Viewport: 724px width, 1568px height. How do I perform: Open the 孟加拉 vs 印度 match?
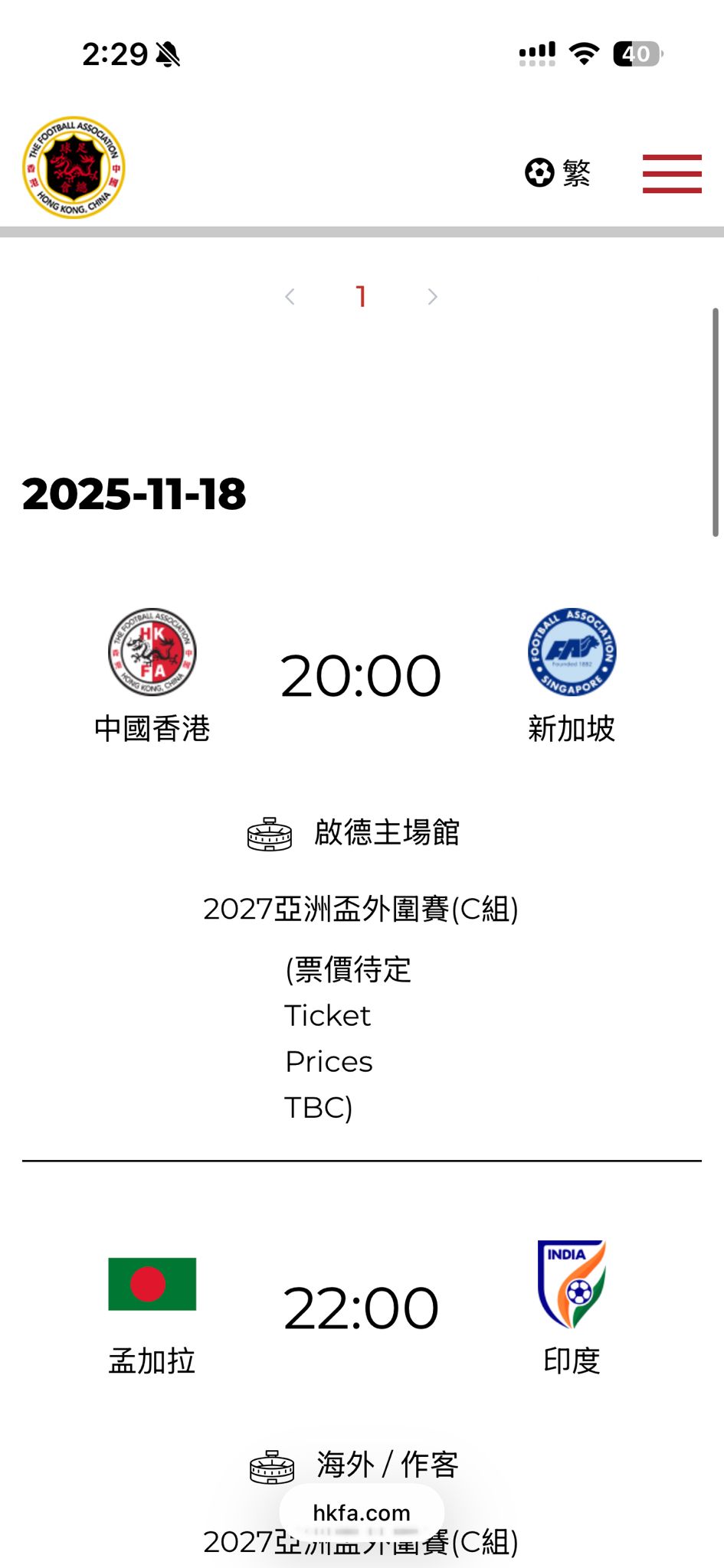tap(360, 1308)
